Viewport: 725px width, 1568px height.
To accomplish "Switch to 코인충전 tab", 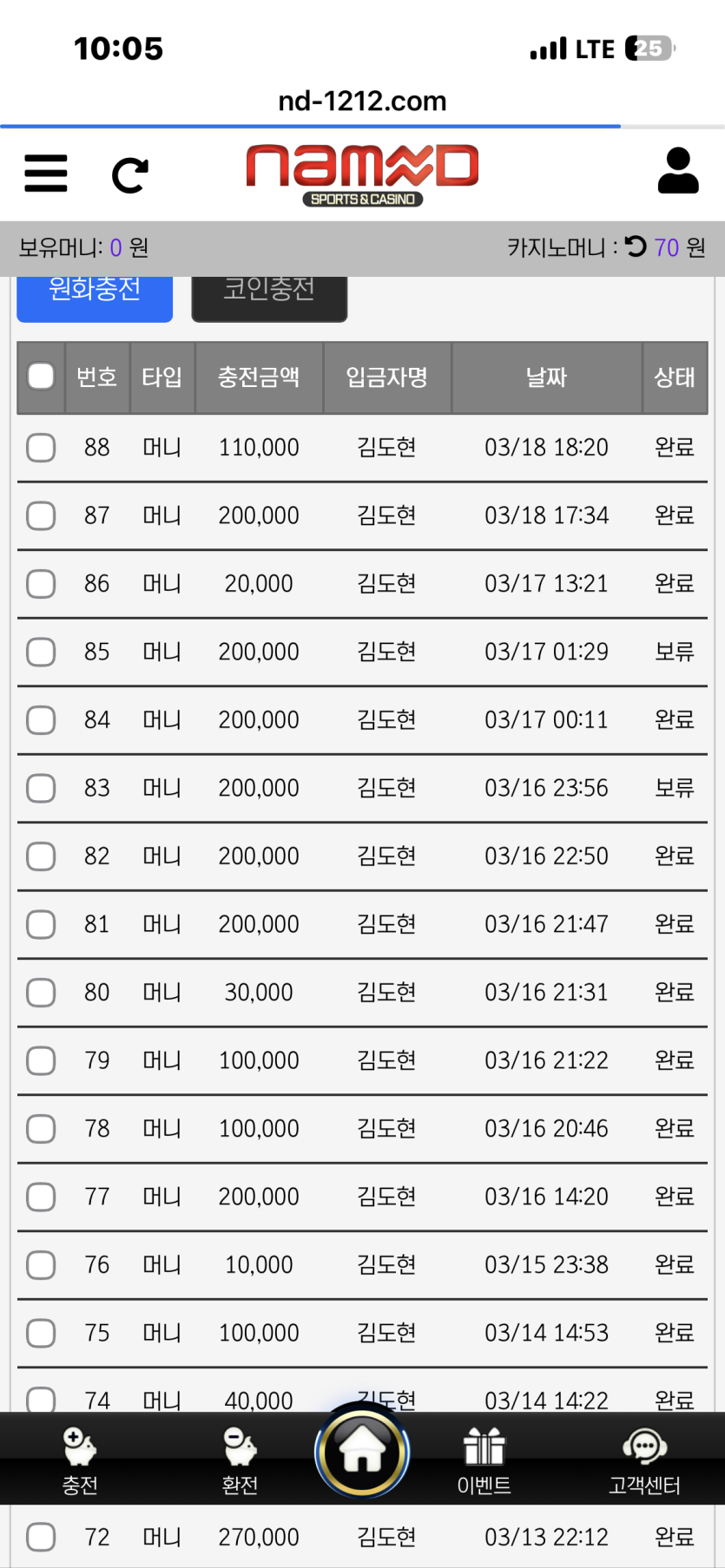I will tap(269, 293).
